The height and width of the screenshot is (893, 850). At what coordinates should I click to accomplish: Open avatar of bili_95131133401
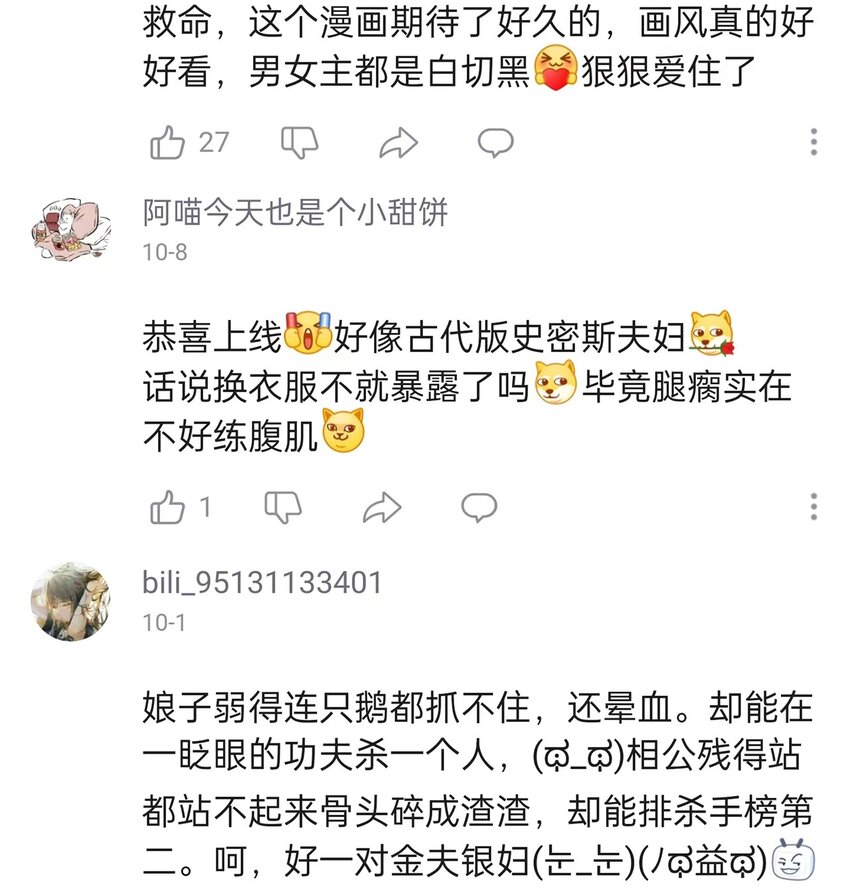71,601
